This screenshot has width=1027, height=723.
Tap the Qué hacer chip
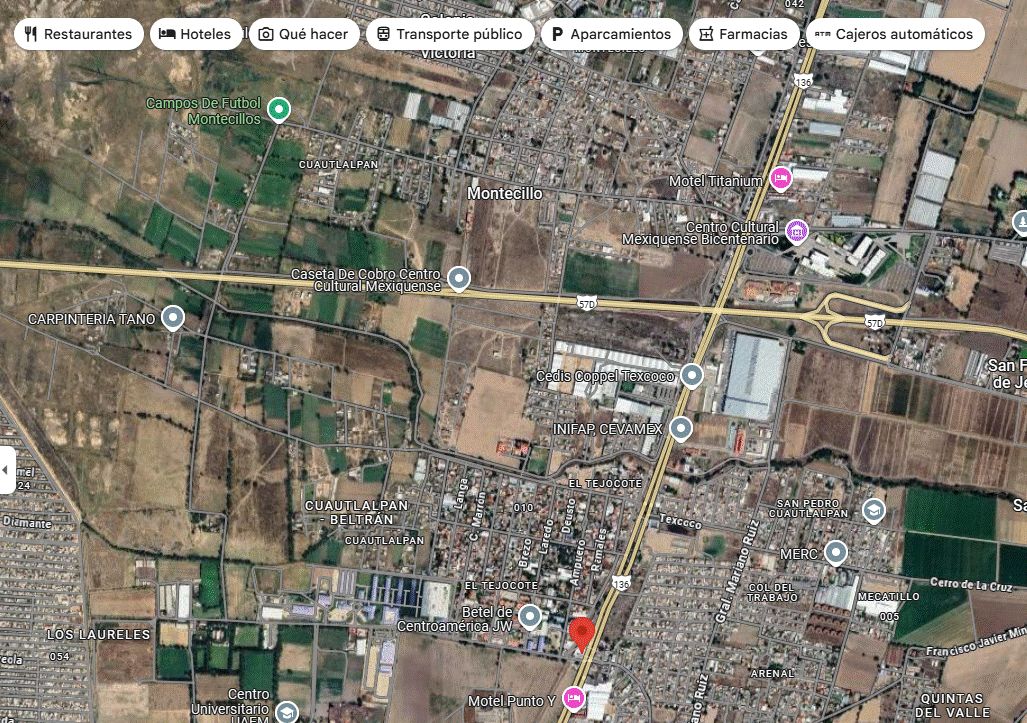click(x=304, y=34)
